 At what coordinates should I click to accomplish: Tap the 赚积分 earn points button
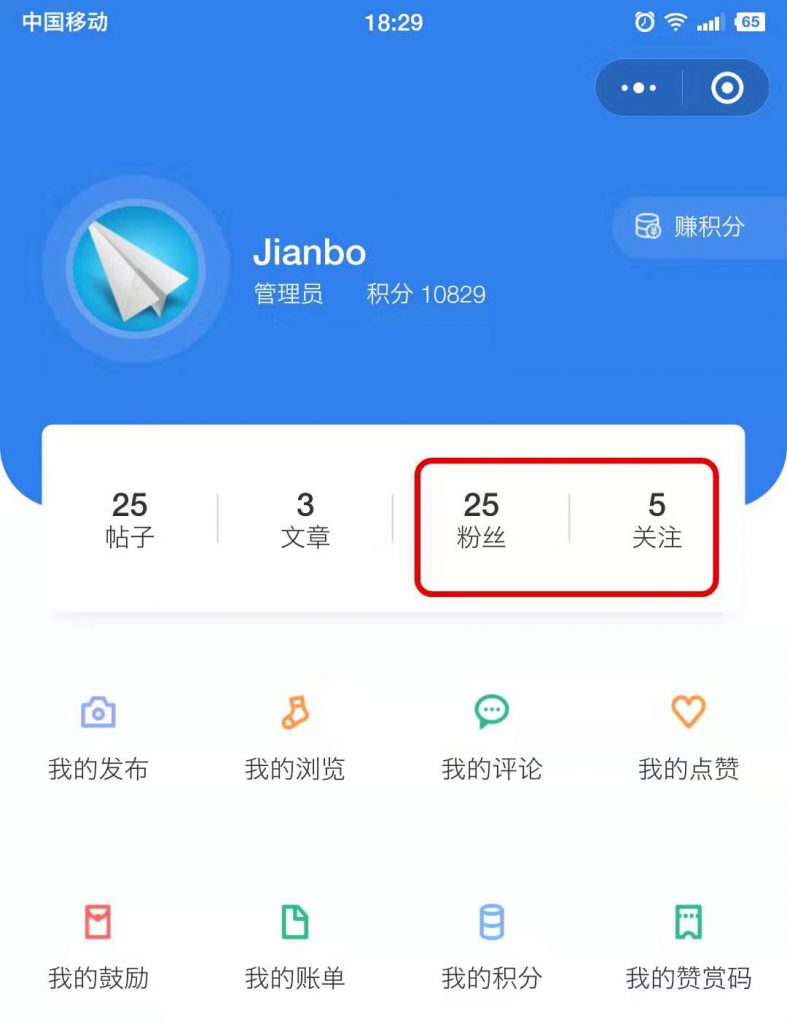tap(692, 227)
